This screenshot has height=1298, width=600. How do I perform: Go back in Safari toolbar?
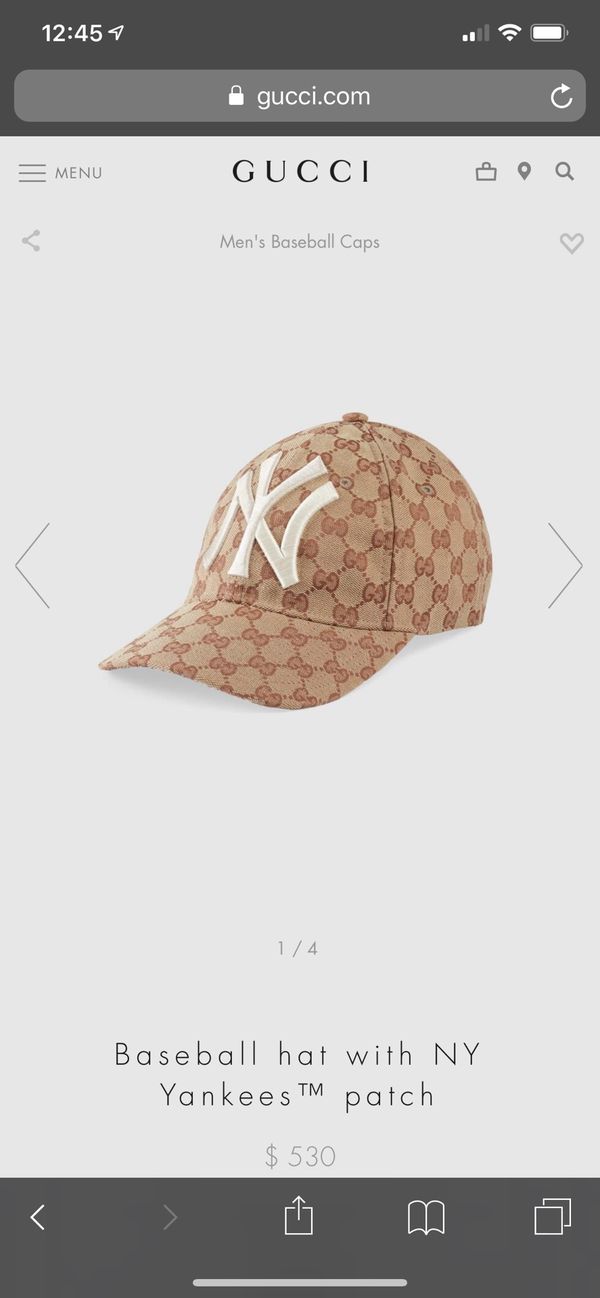coord(38,1217)
